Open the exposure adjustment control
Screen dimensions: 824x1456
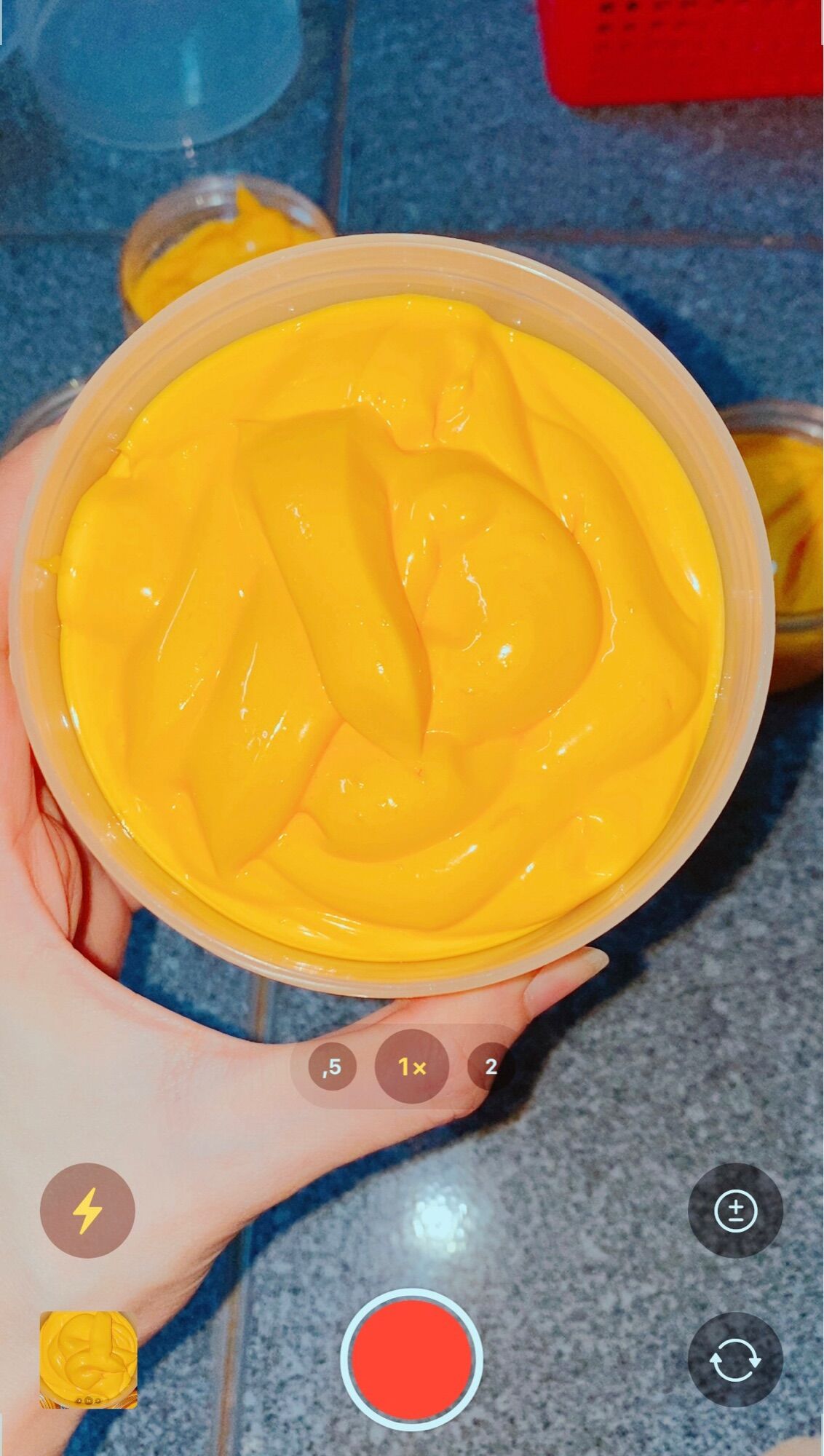[x=735, y=1211]
